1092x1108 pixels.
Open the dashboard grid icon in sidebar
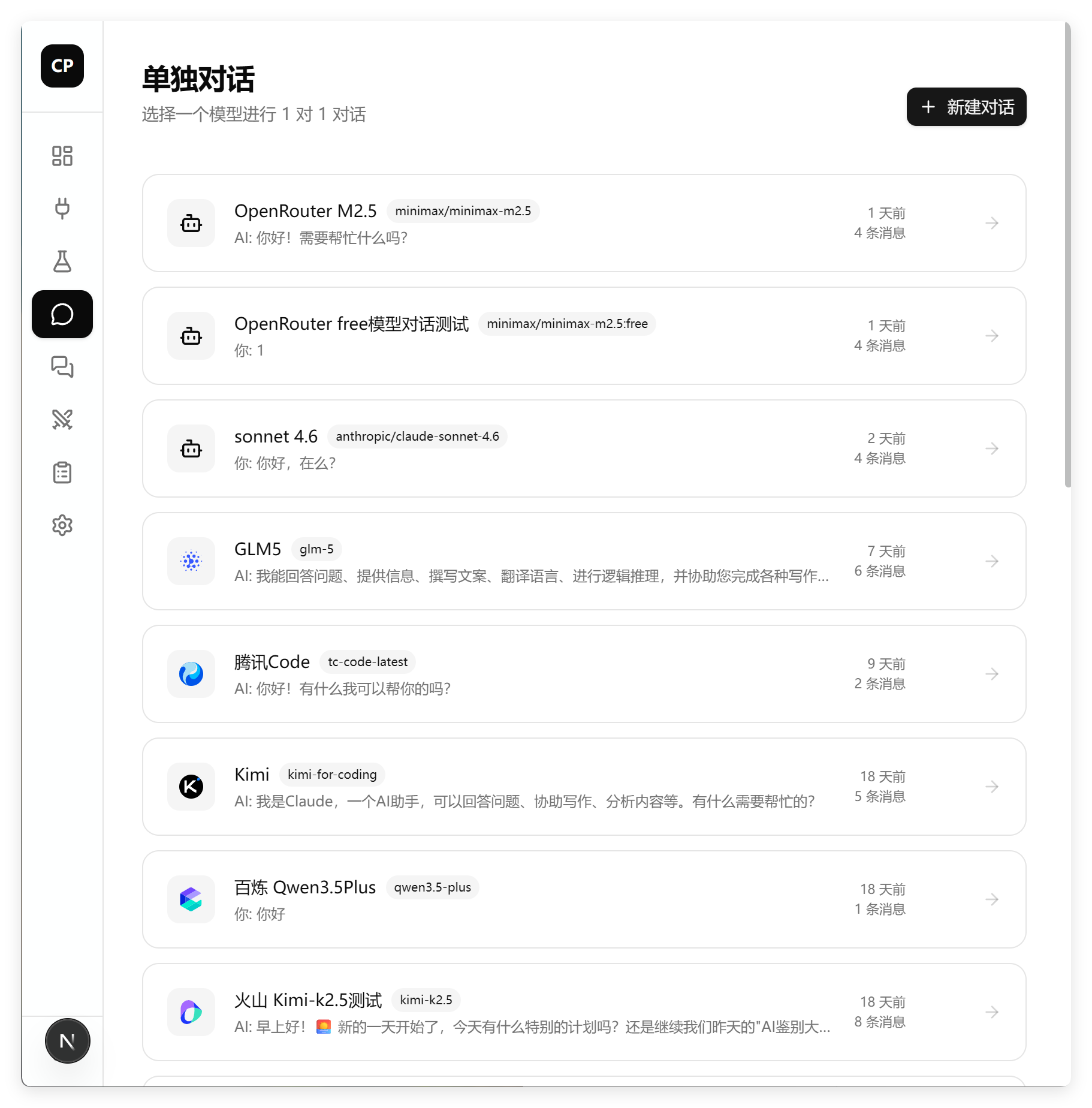coord(62,156)
